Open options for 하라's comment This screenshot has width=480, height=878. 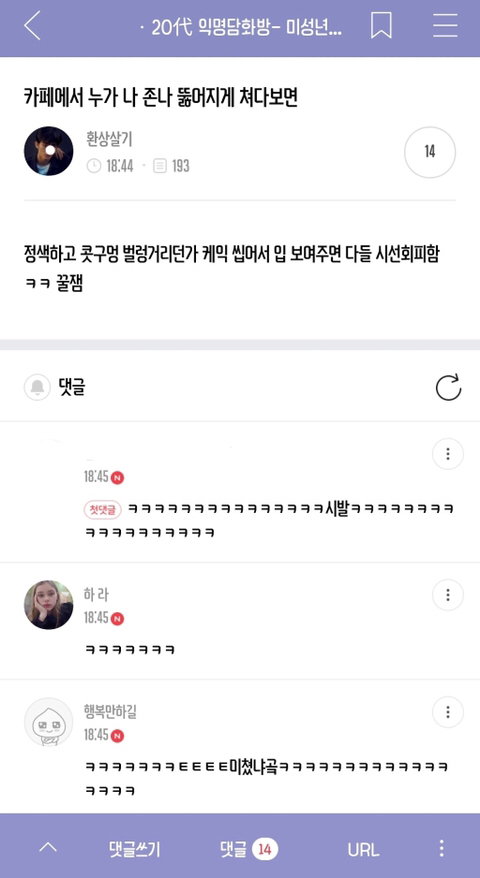[x=448, y=595]
